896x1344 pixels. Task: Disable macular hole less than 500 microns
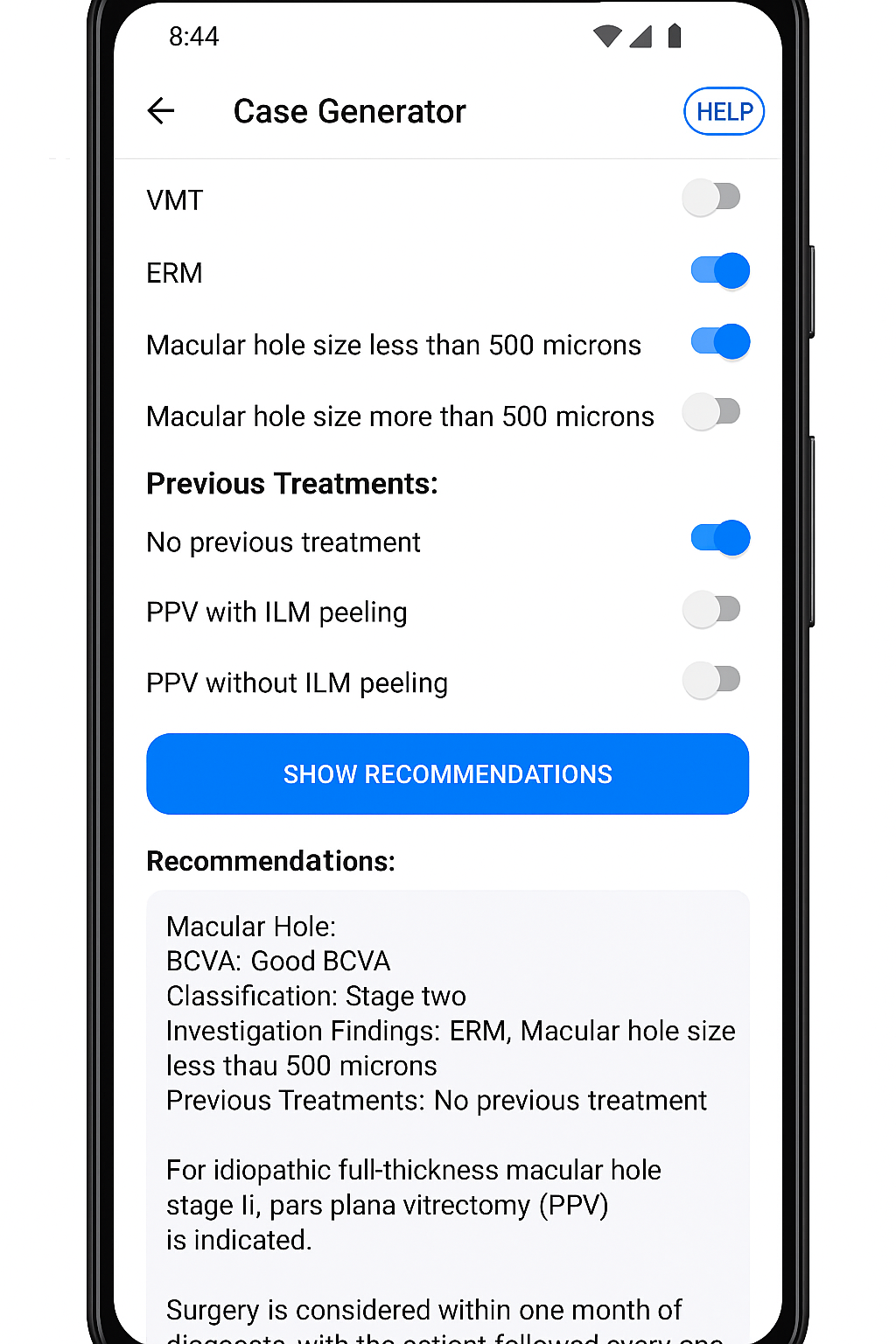720,341
